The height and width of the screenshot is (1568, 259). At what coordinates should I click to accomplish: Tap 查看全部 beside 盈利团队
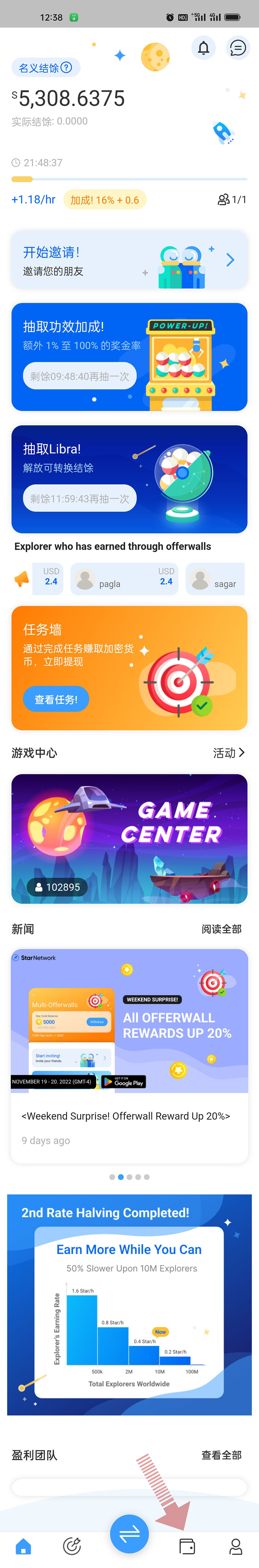(x=221, y=1455)
